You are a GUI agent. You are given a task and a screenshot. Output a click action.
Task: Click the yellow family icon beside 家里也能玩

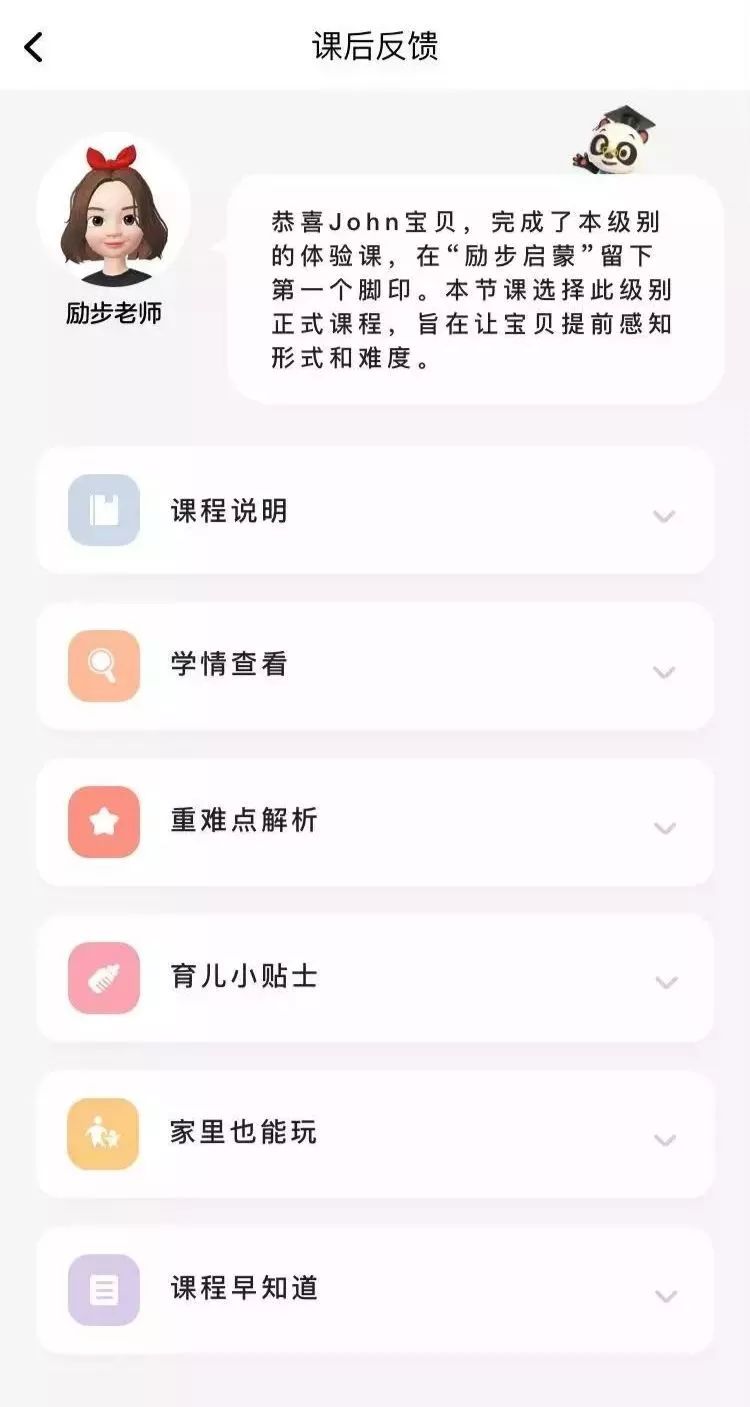click(x=103, y=1134)
